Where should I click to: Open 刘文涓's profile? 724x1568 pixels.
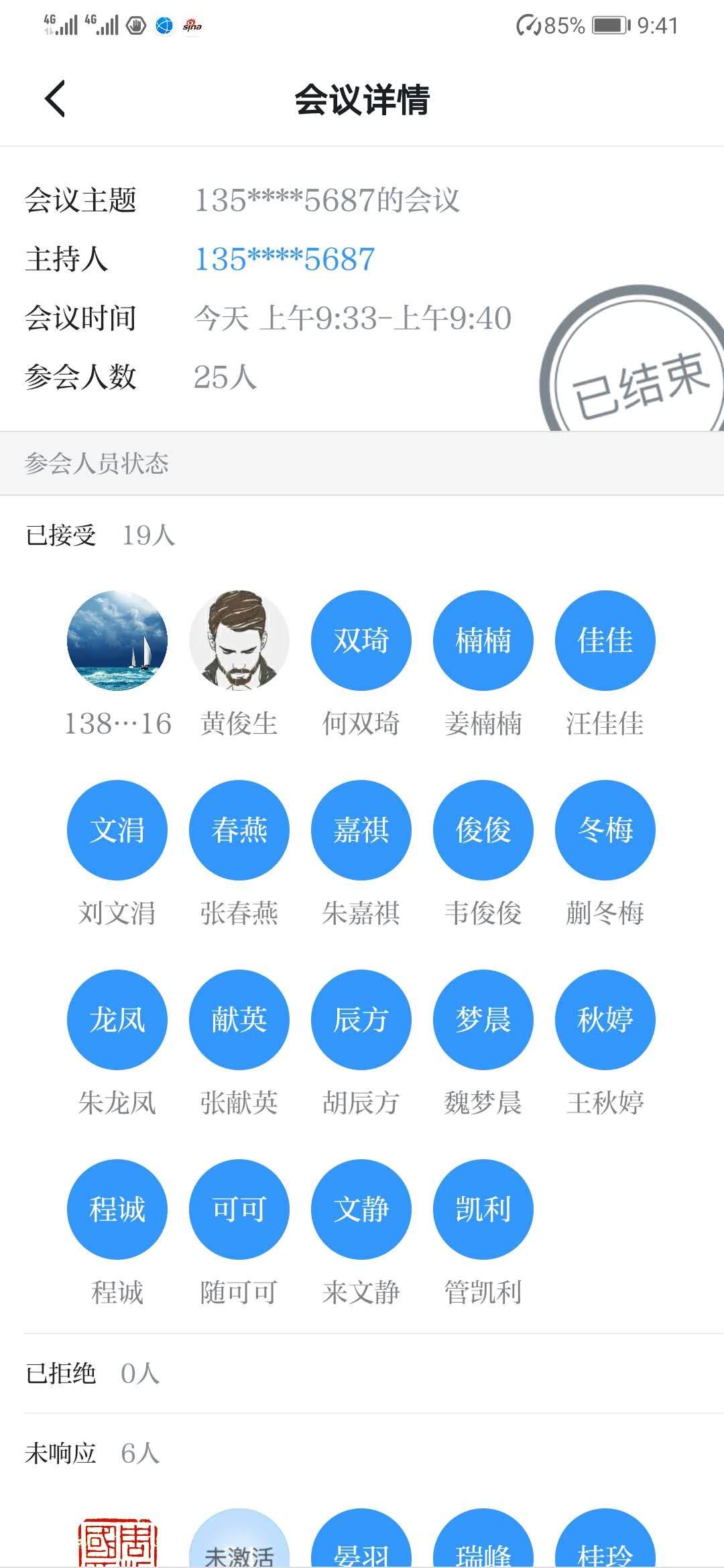117,830
